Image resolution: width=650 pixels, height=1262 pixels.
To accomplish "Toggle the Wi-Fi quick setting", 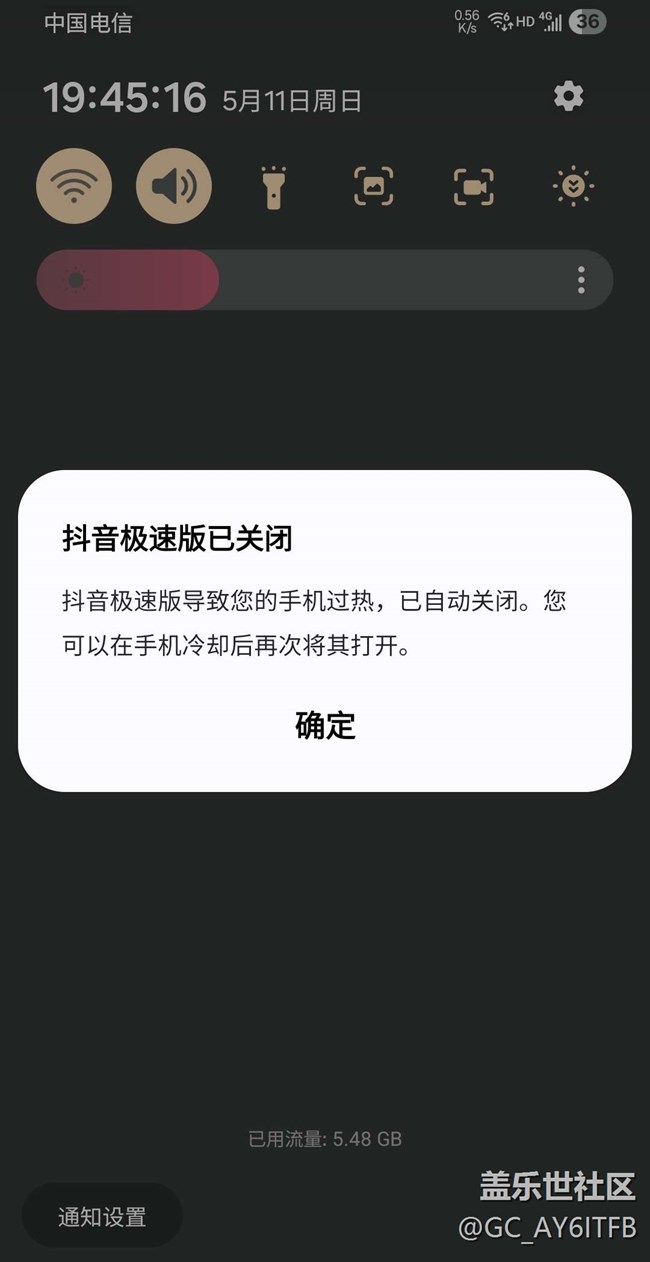I will point(74,186).
